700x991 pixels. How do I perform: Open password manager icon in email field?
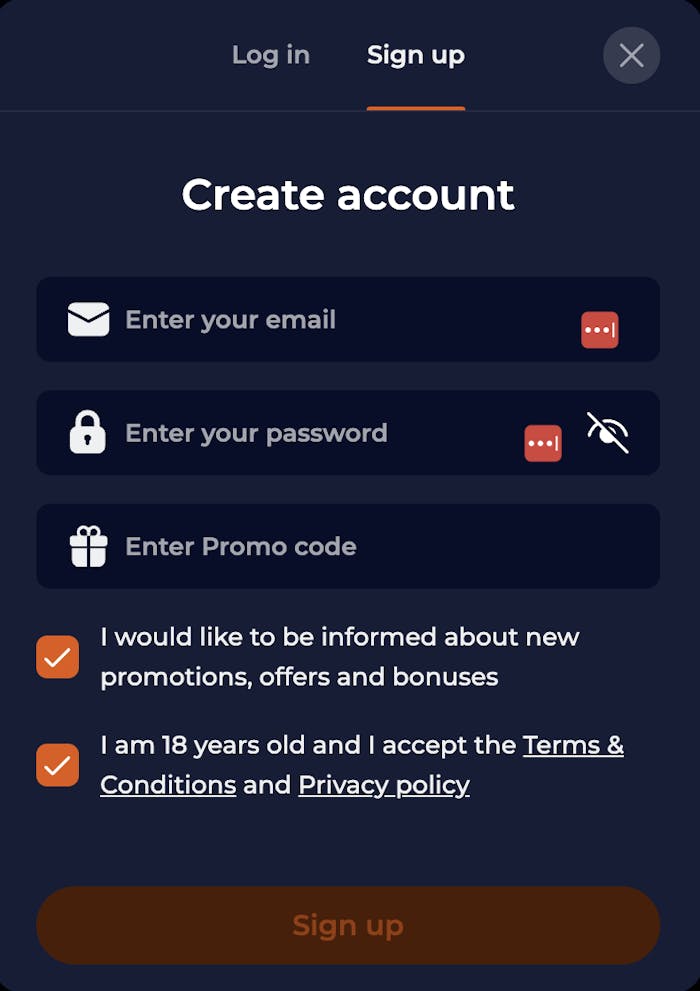pyautogui.click(x=600, y=329)
